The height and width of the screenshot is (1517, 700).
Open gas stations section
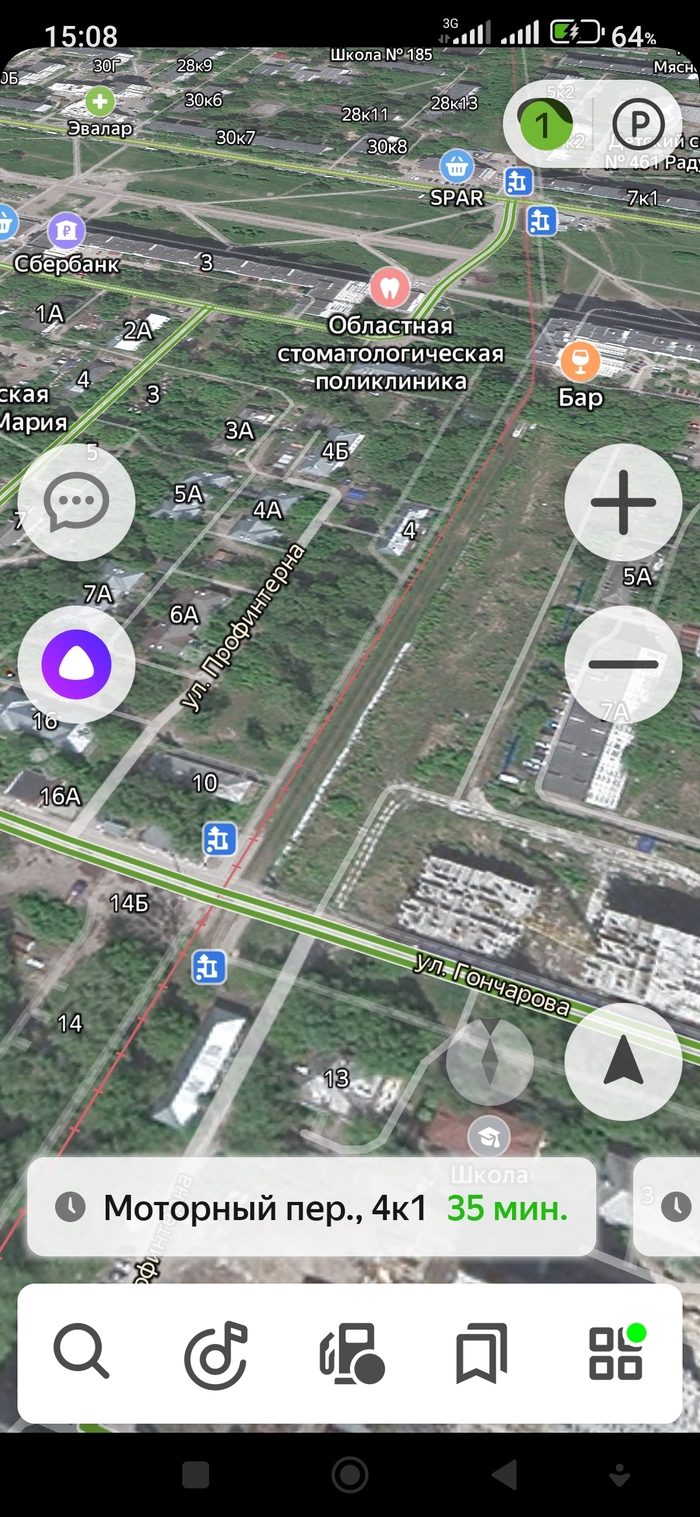click(351, 1354)
